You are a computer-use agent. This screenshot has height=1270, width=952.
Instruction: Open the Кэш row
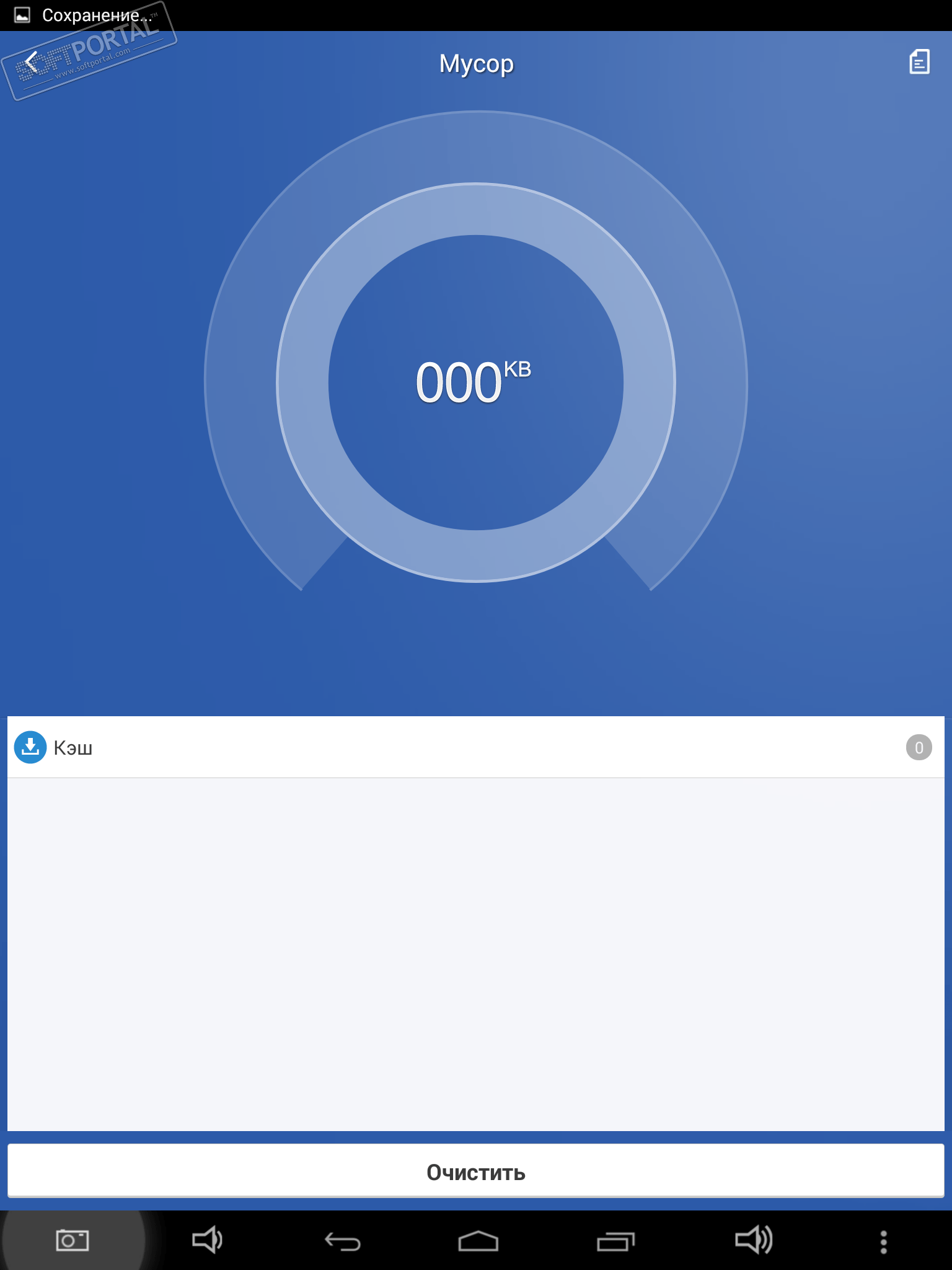(475, 747)
